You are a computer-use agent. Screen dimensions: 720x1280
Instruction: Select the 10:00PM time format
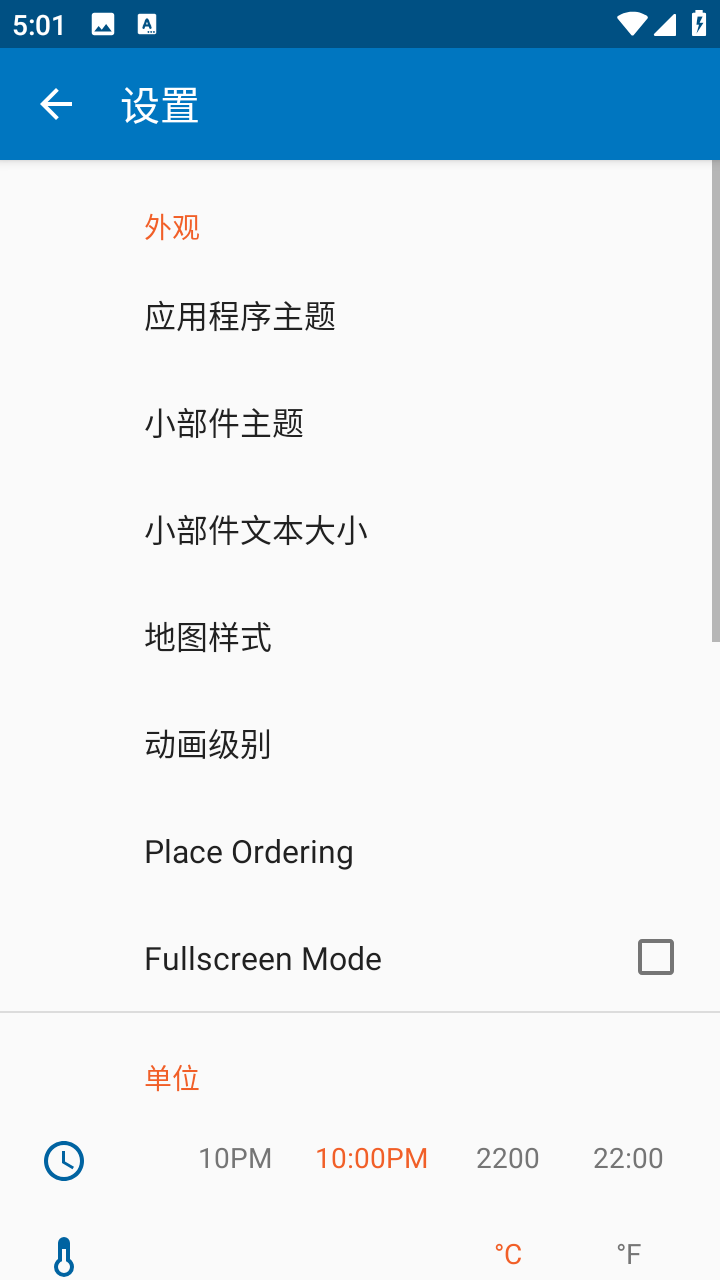[x=372, y=1158]
